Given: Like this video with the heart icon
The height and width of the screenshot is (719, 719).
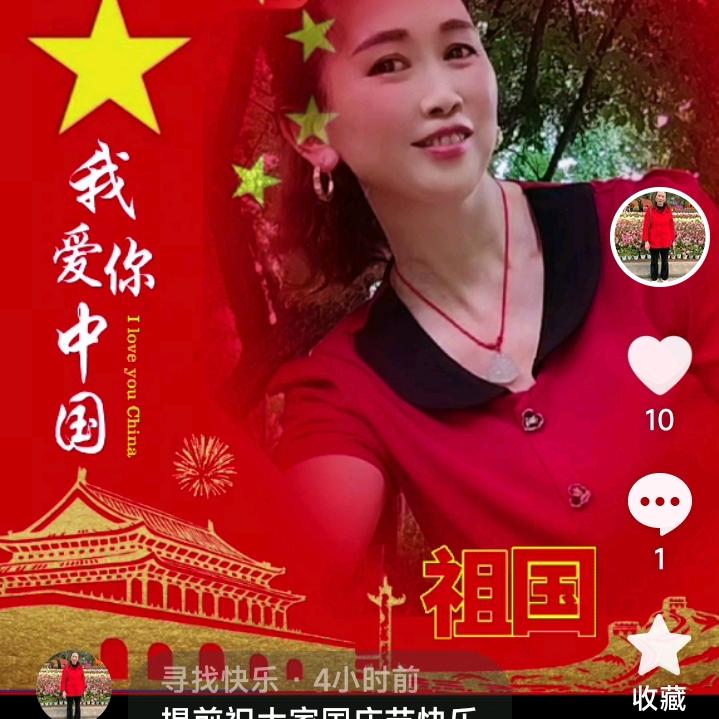Looking at the screenshot, I should click(659, 364).
